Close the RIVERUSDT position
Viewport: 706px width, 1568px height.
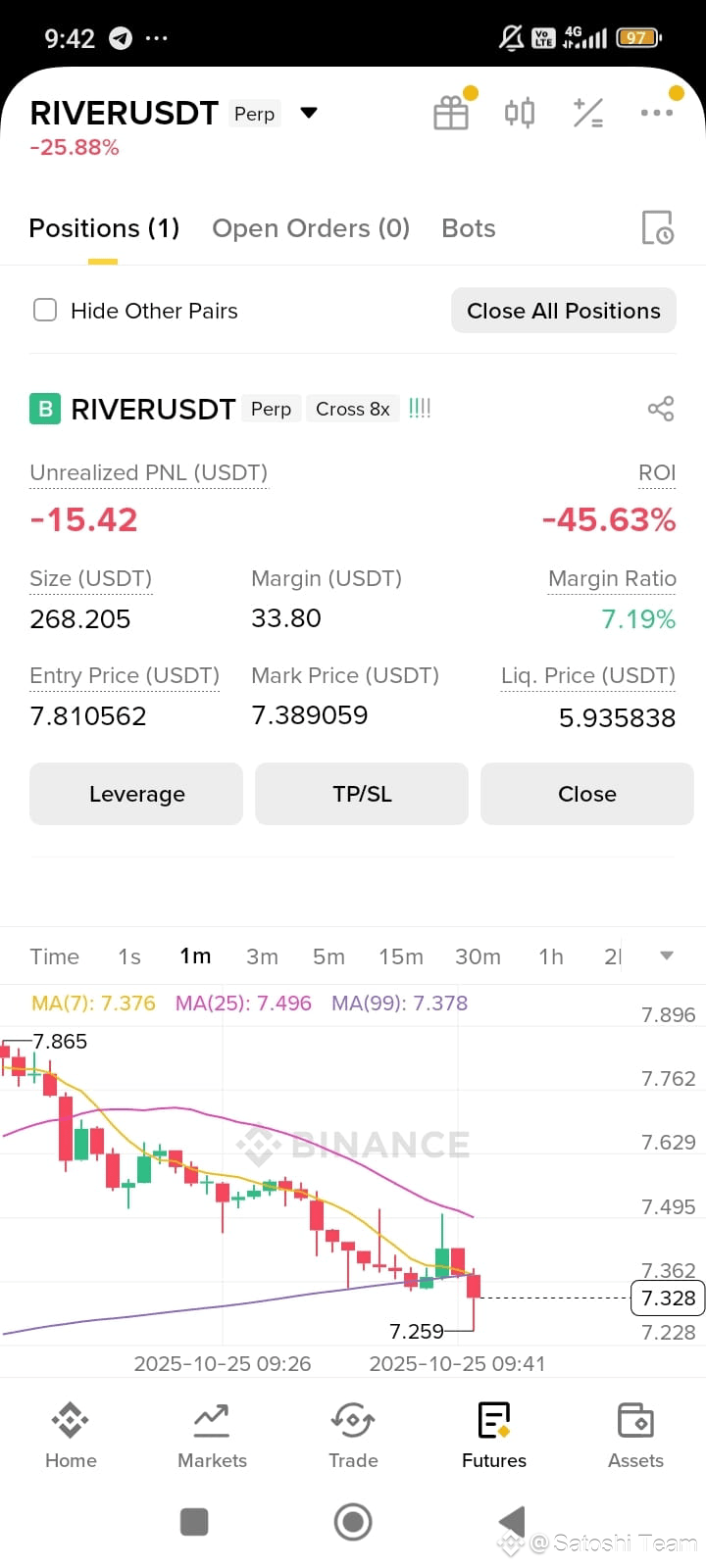click(587, 794)
